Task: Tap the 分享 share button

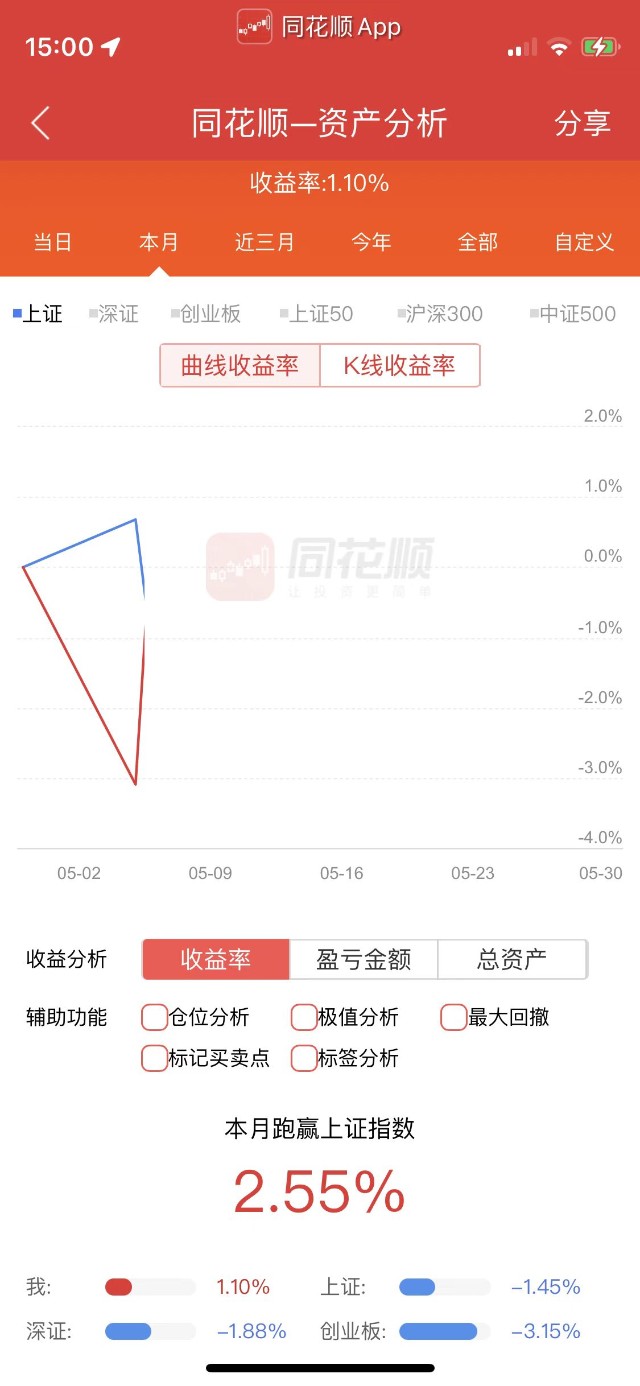Action: coord(582,123)
